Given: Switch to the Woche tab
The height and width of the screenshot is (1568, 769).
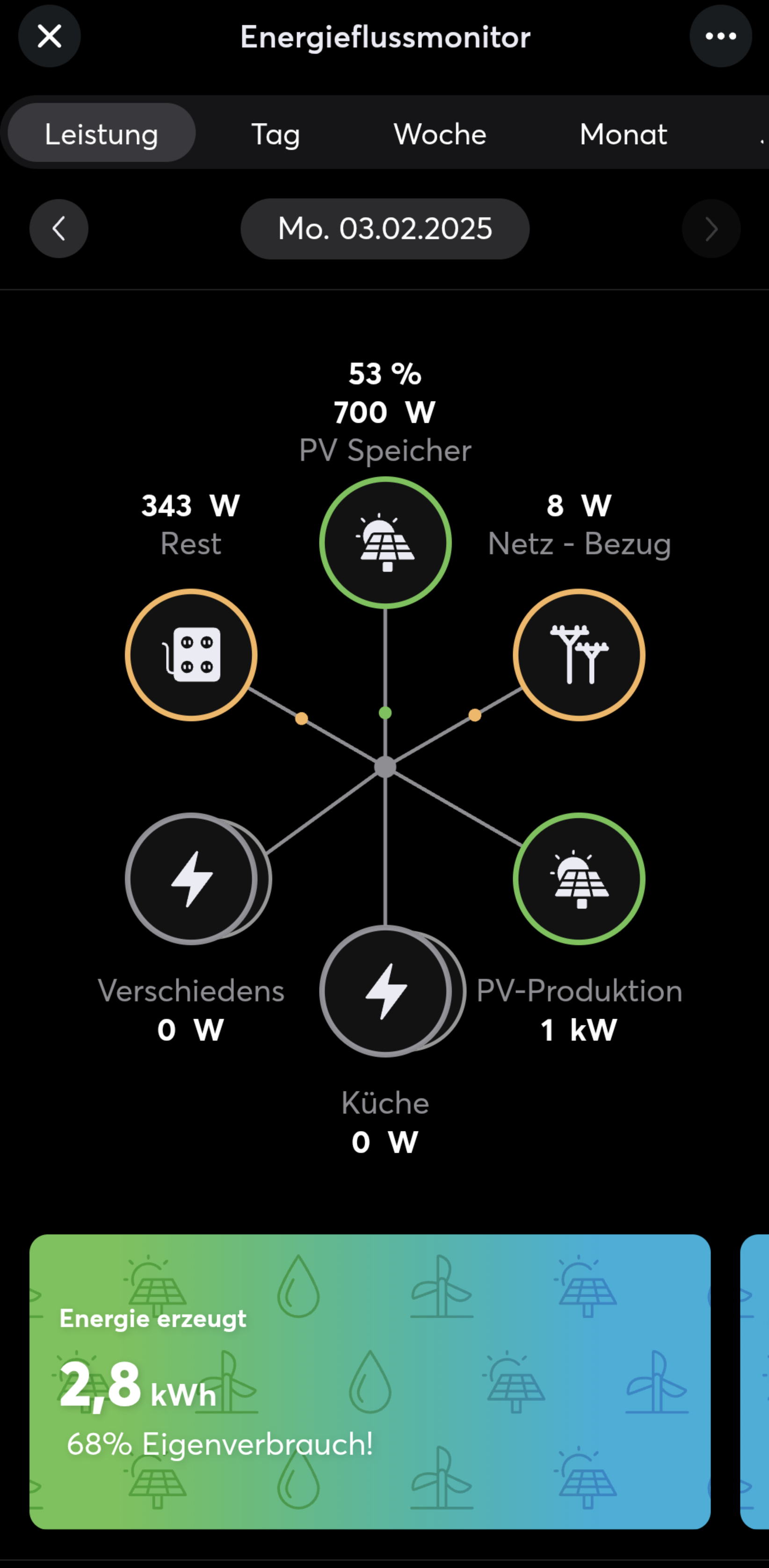Looking at the screenshot, I should tap(440, 134).
